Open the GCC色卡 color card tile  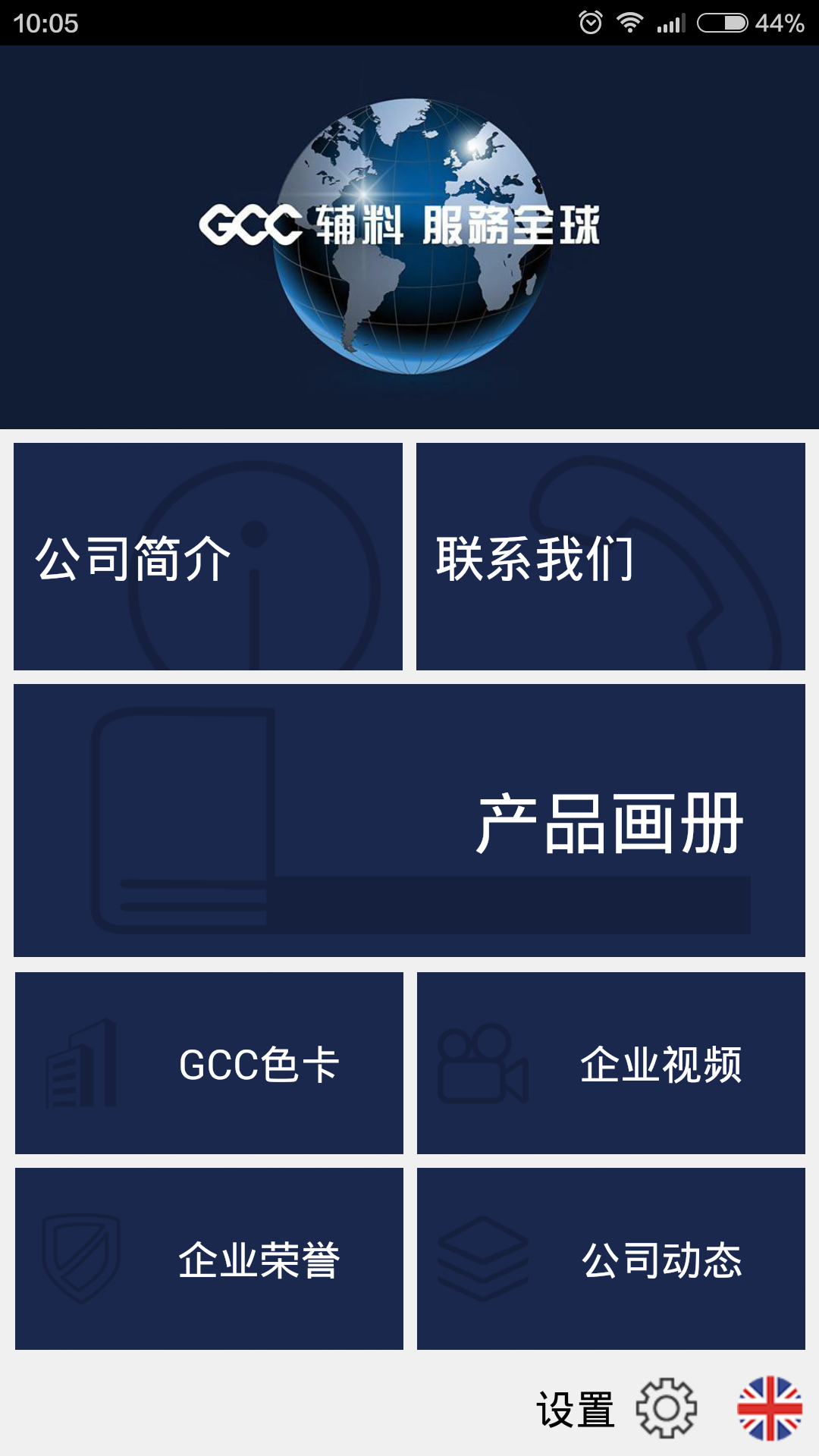[x=209, y=1063]
